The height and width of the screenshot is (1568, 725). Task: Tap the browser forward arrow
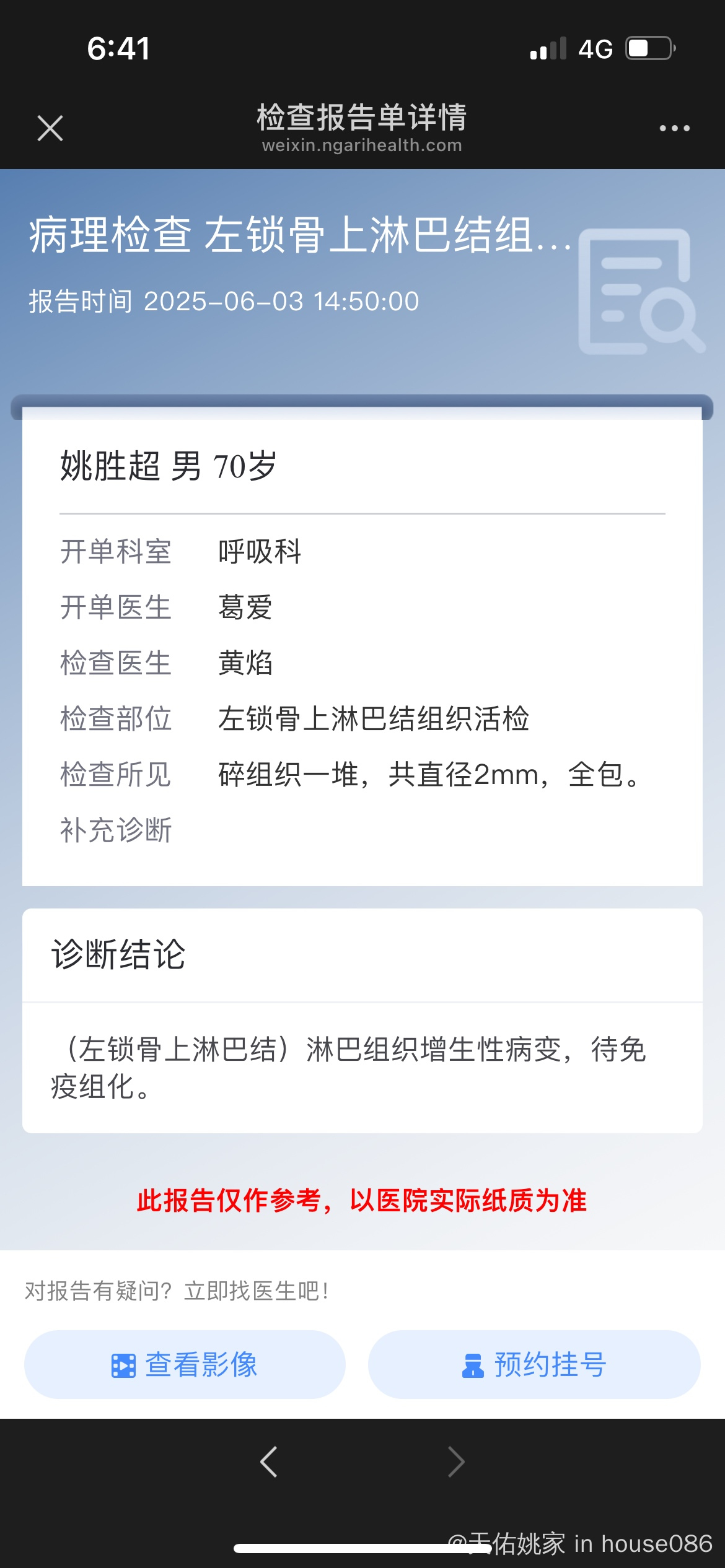tap(456, 1462)
